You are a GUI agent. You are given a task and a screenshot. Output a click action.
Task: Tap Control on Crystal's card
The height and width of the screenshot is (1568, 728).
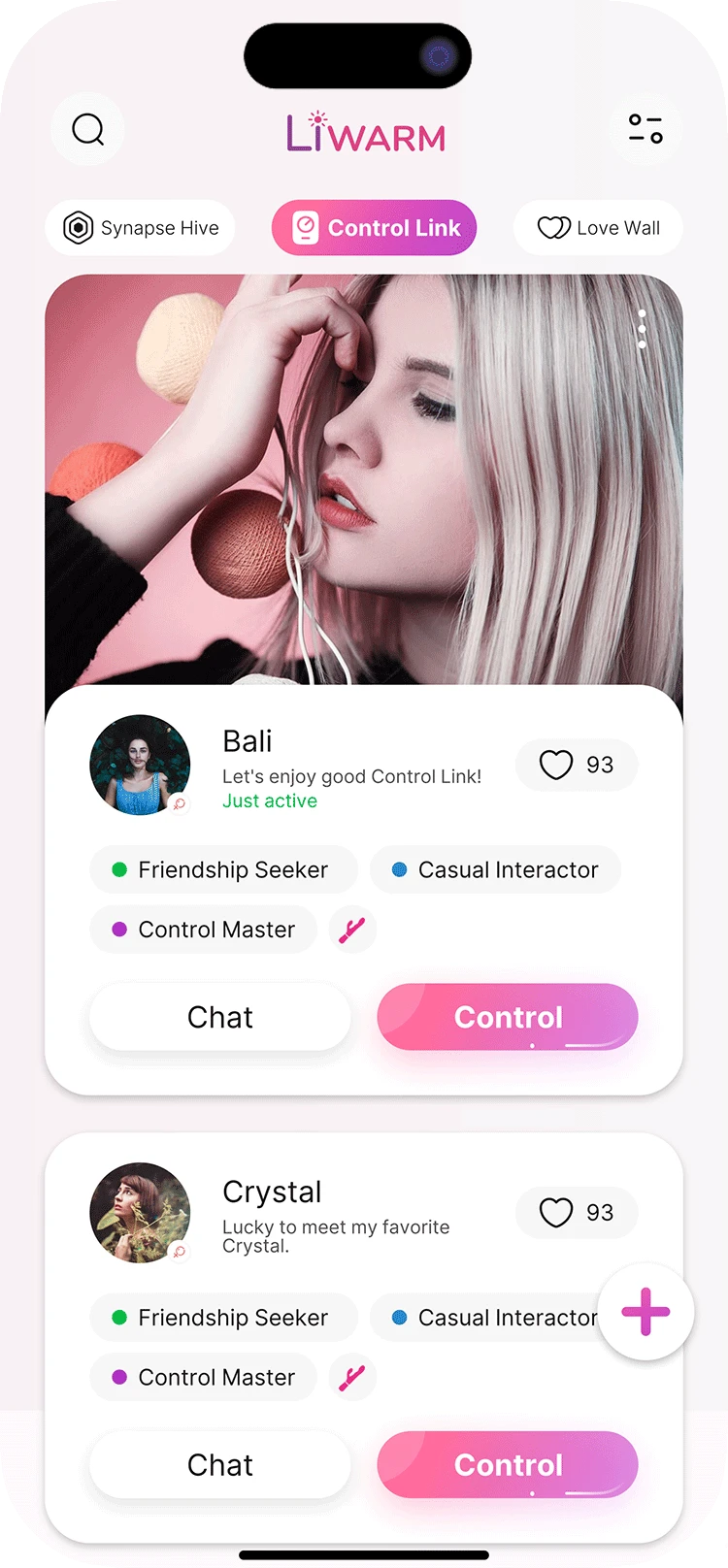click(508, 1464)
